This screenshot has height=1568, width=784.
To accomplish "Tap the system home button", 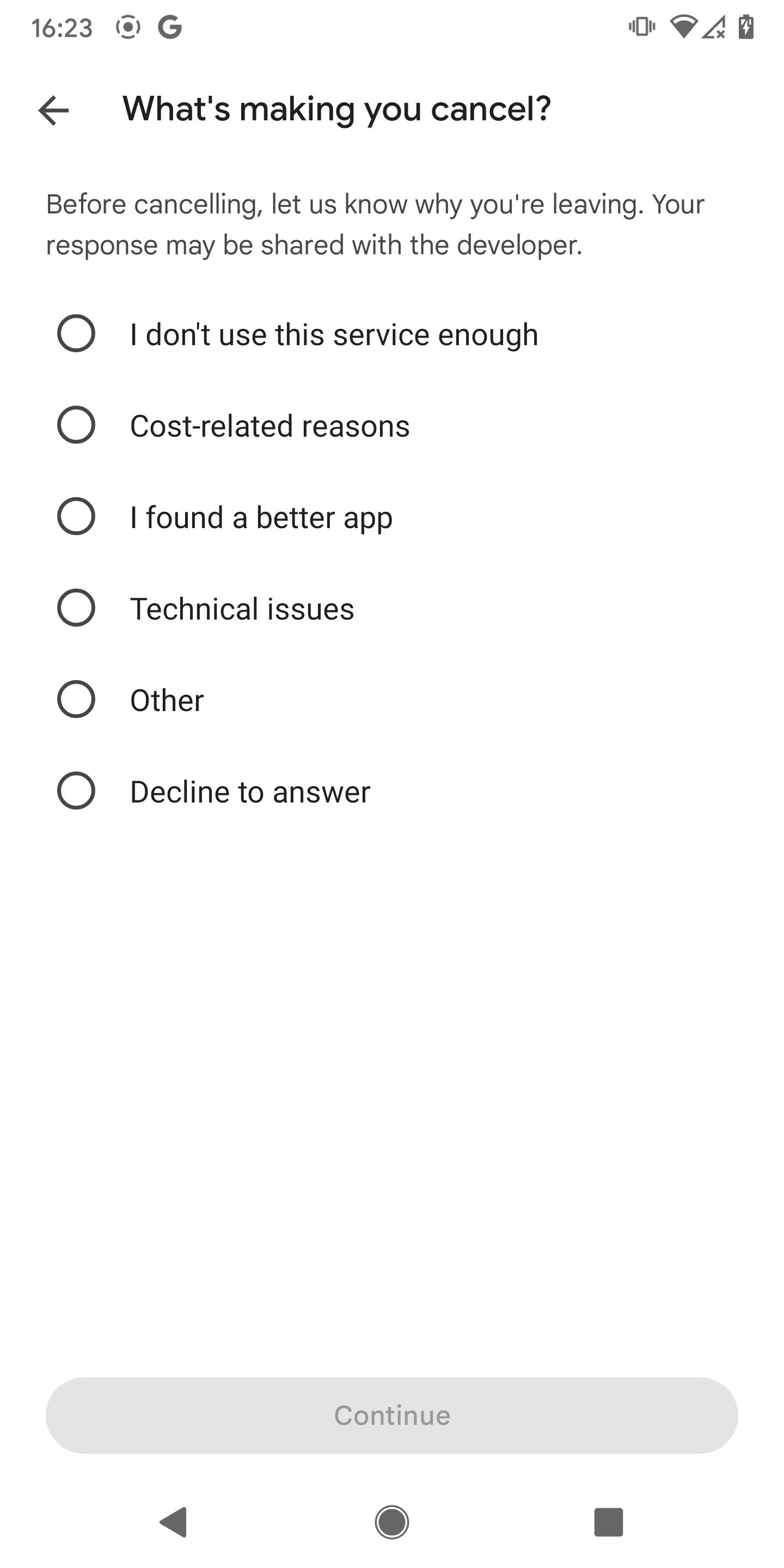I will [x=392, y=1522].
